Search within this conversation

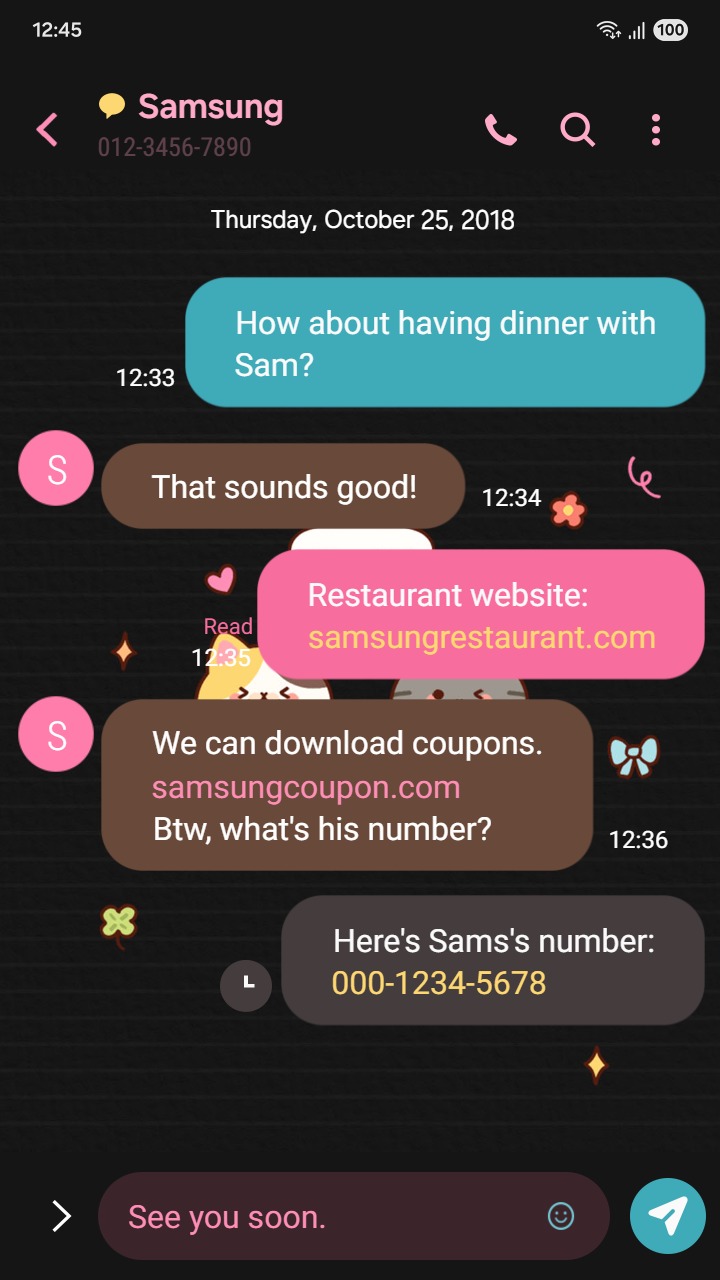tap(577, 130)
